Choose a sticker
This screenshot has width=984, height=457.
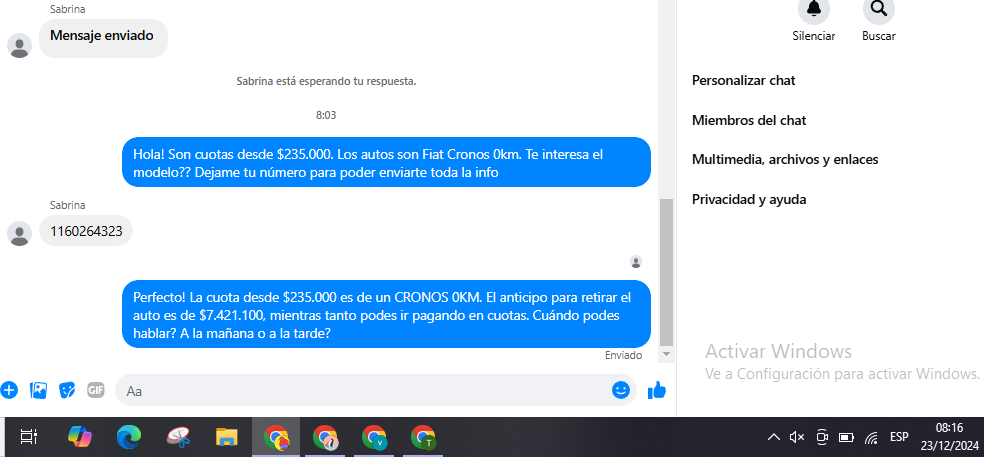pos(68,390)
